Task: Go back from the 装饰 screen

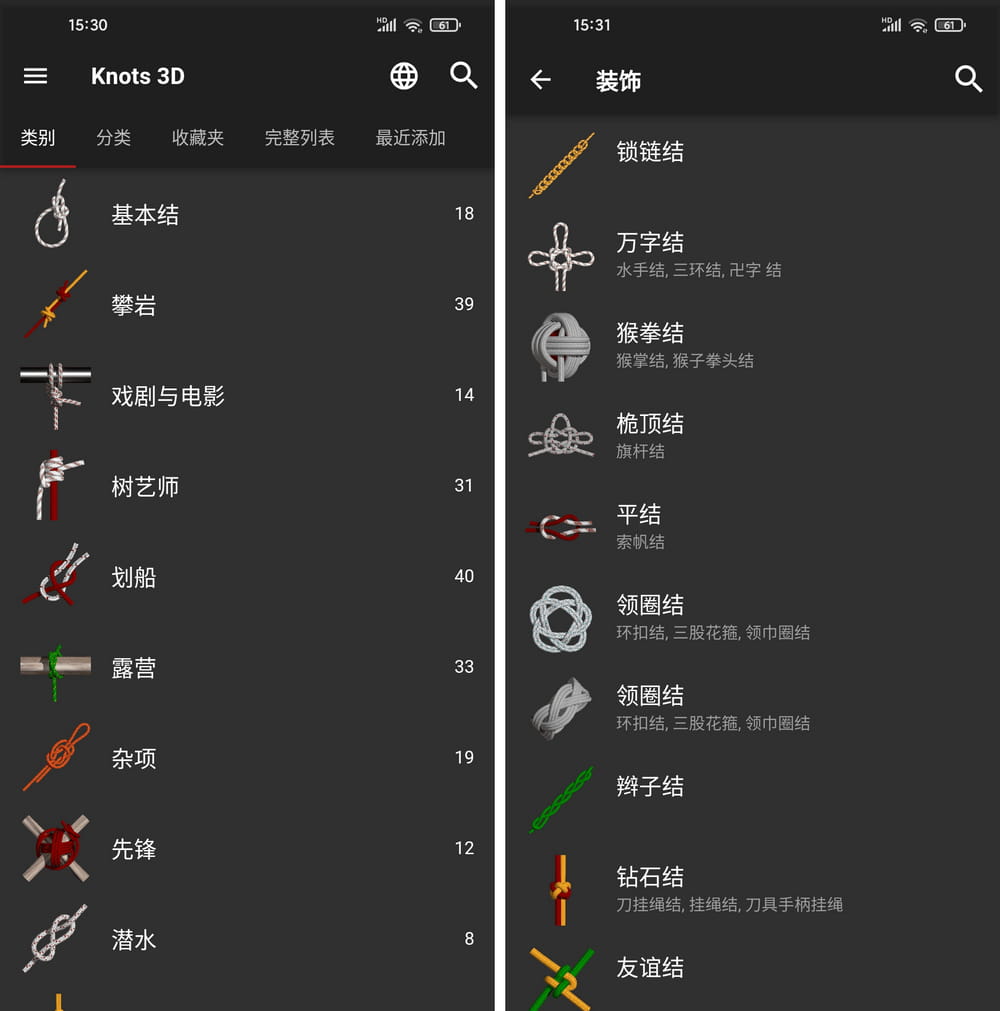Action: (541, 80)
